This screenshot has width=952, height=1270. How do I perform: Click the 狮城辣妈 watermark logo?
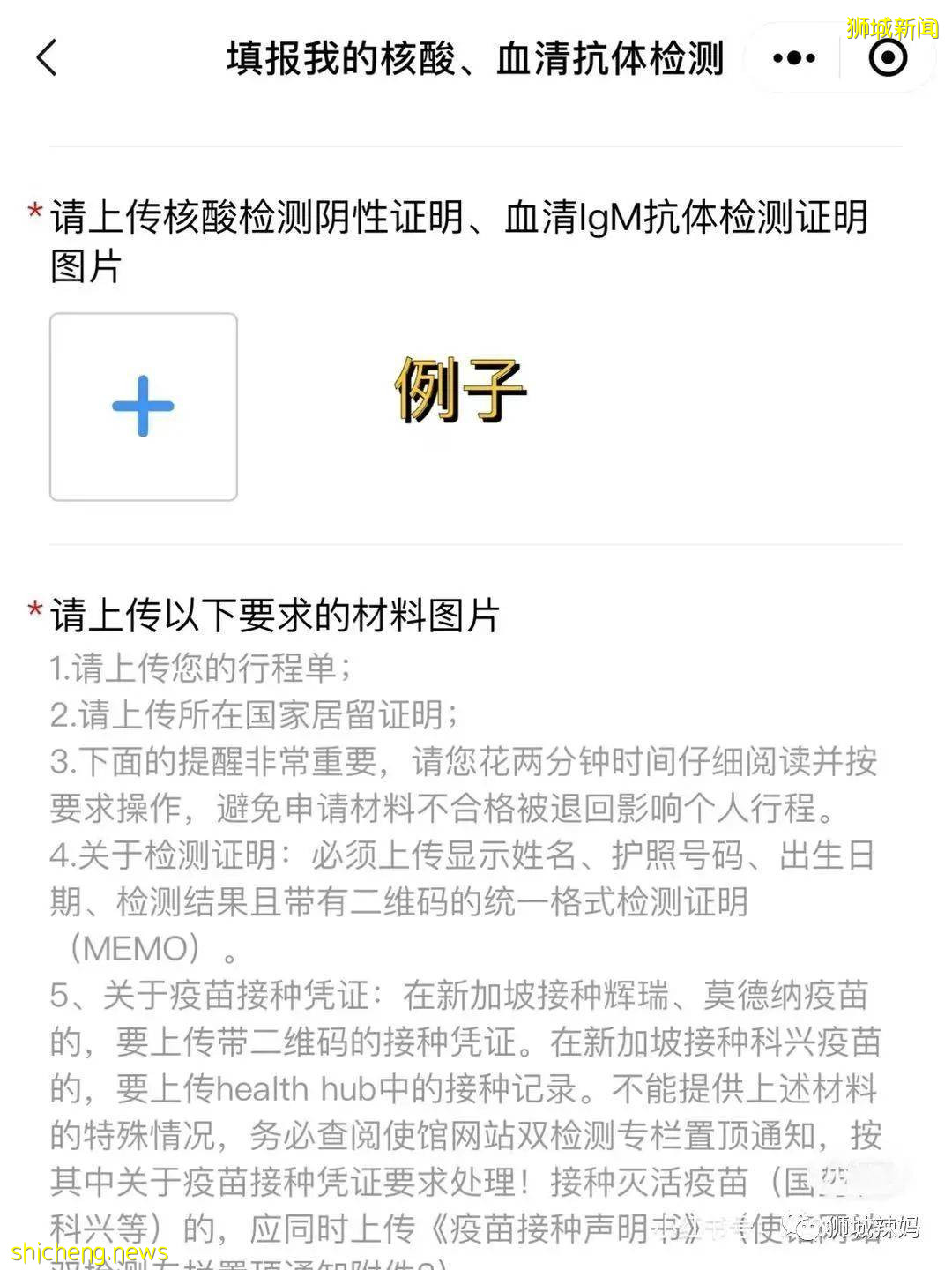tap(859, 1226)
